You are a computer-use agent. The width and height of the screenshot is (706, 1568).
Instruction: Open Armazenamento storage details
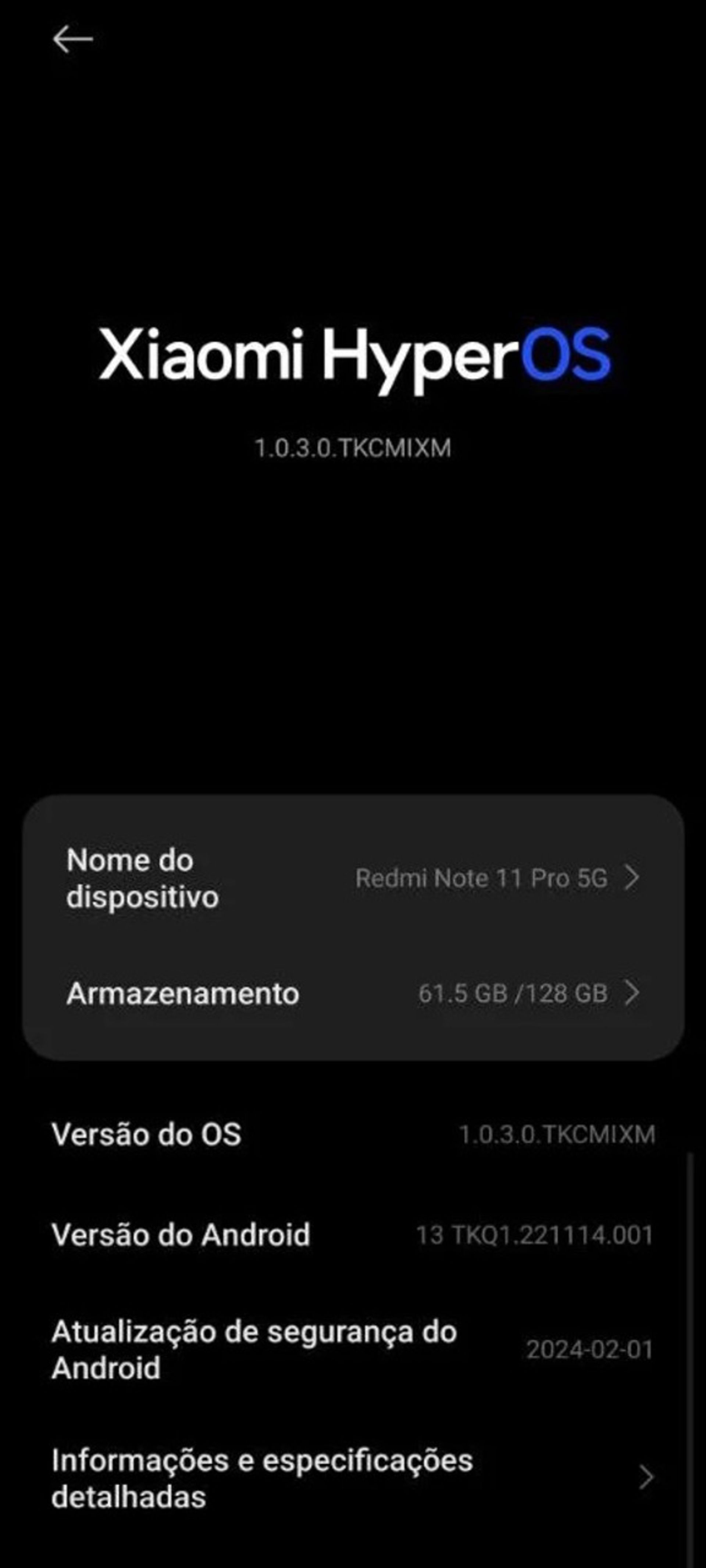tap(353, 993)
